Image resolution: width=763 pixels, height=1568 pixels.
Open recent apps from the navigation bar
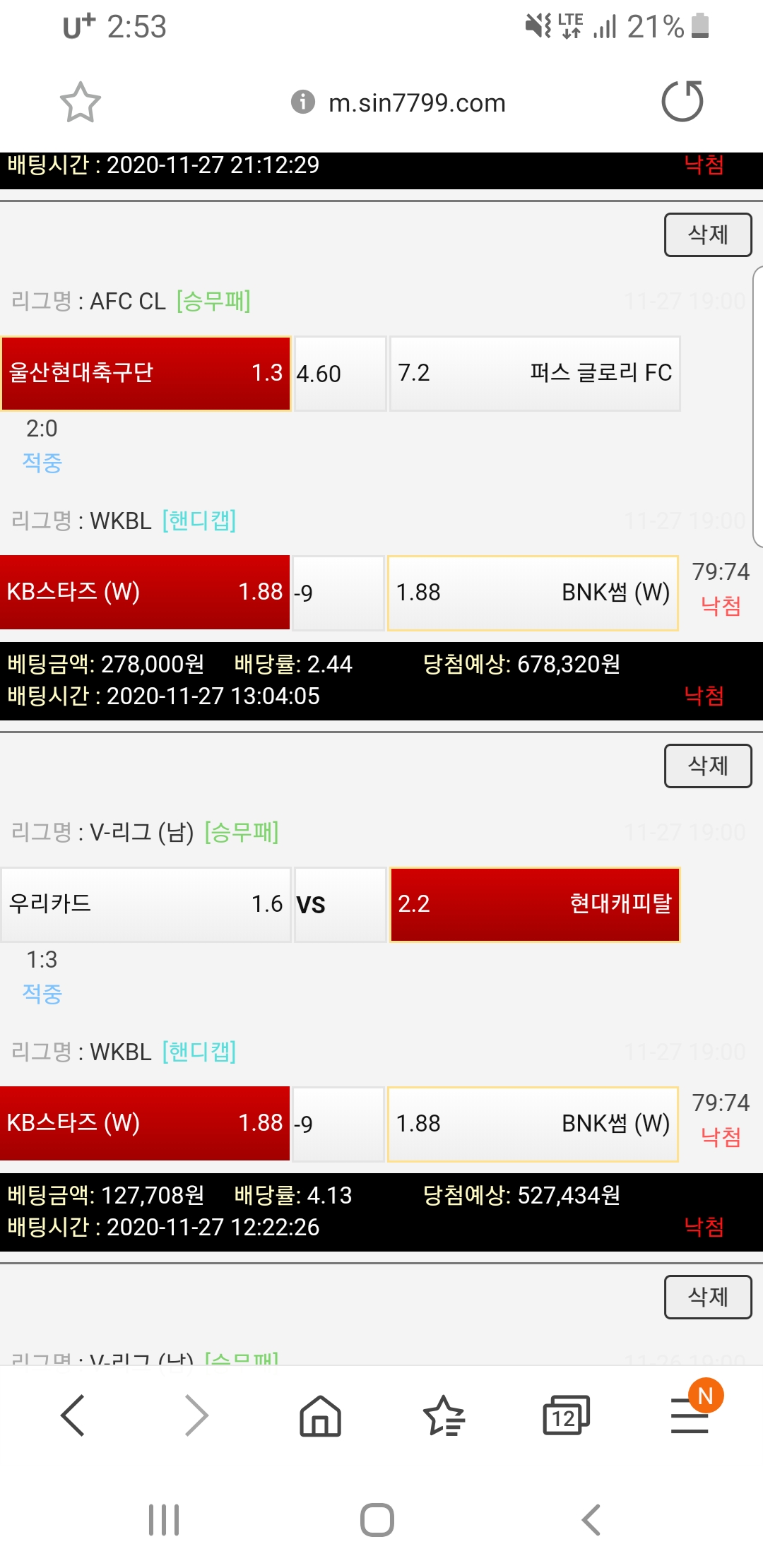click(x=164, y=1520)
